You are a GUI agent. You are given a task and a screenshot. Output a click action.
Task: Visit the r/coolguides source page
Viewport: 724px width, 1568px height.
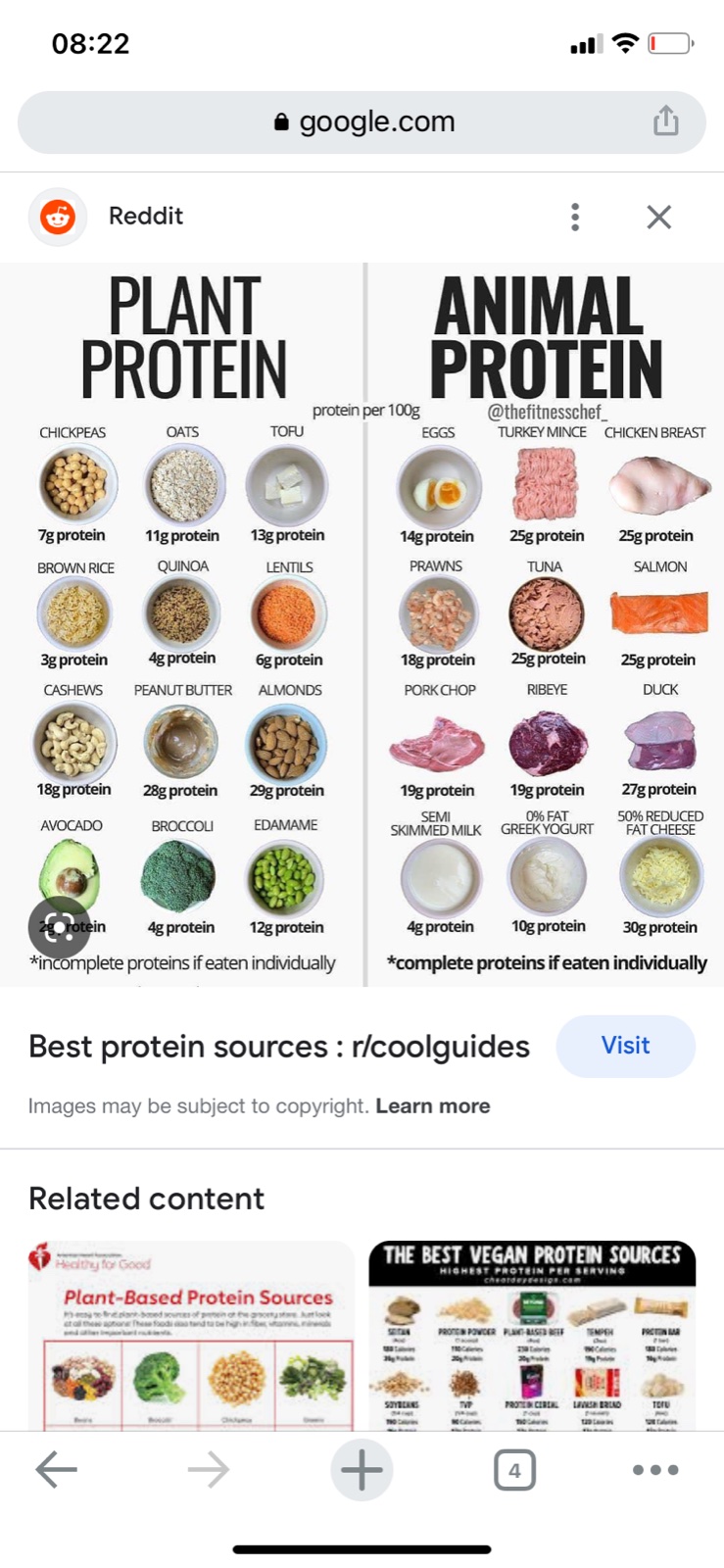point(625,1046)
